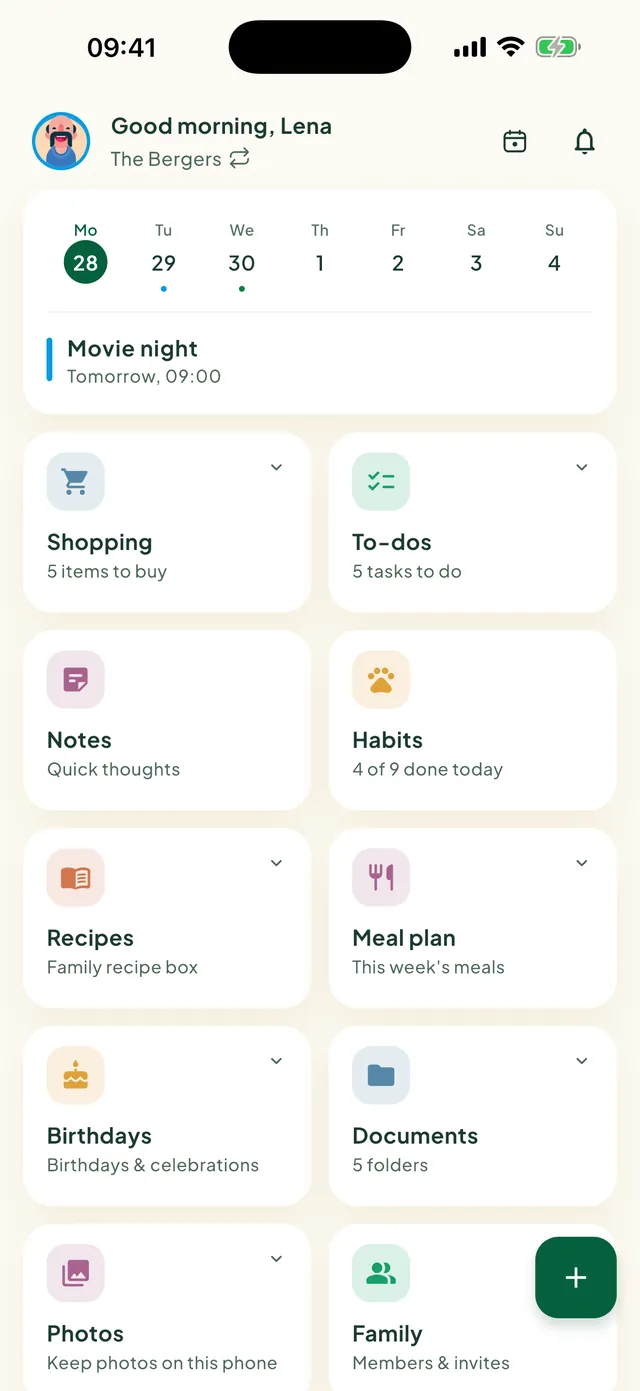This screenshot has width=640, height=1391.
Task: Expand the To-dos card chevron
Action: click(582, 467)
